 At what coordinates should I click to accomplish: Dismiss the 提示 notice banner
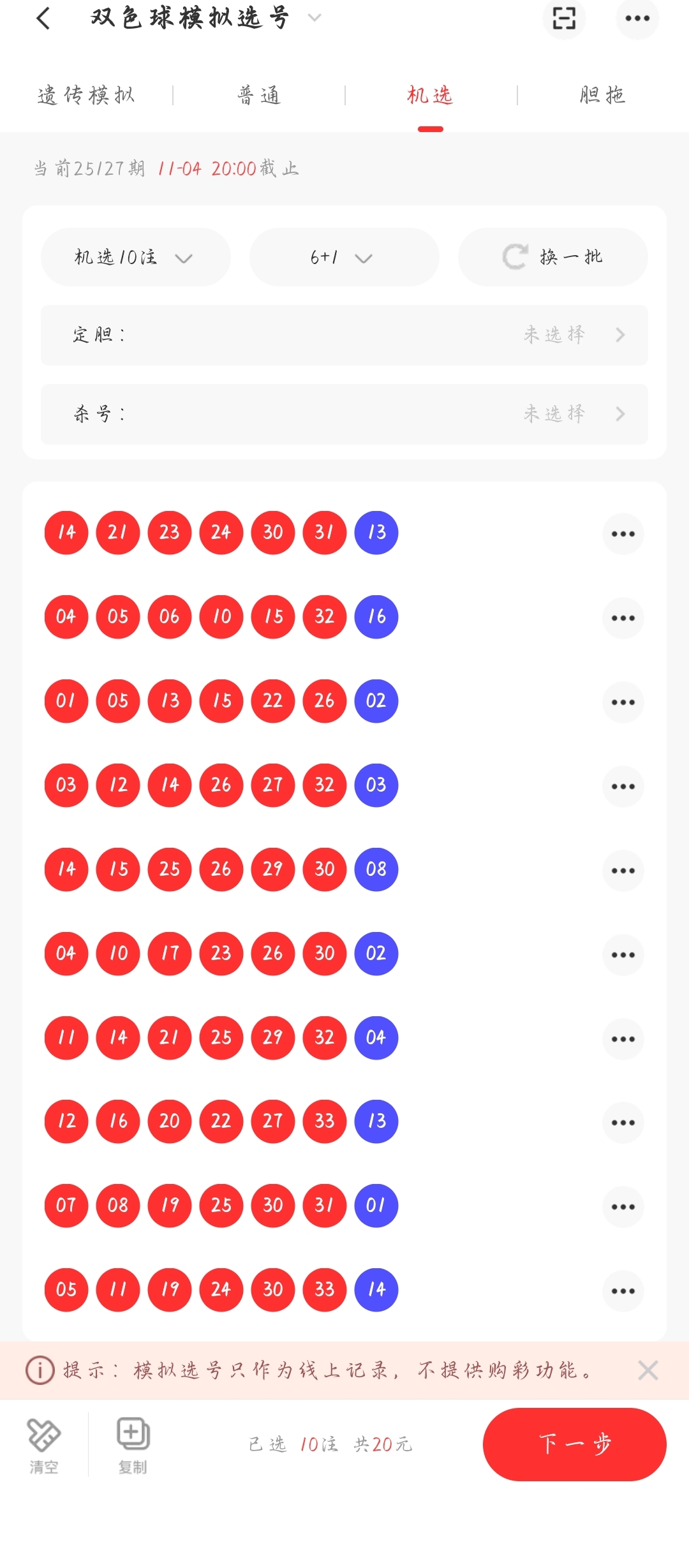click(x=648, y=1370)
